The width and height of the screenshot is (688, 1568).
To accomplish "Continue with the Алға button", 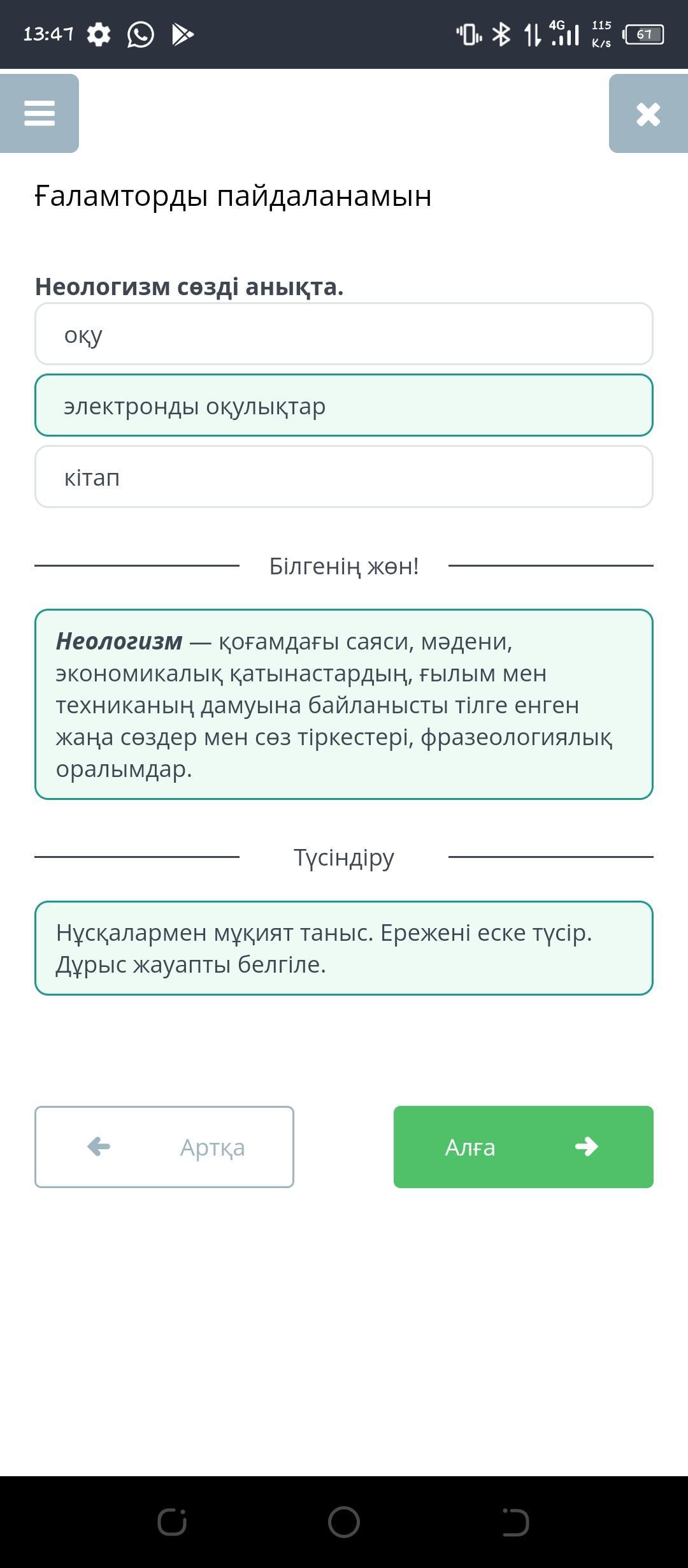I will (x=524, y=1147).
